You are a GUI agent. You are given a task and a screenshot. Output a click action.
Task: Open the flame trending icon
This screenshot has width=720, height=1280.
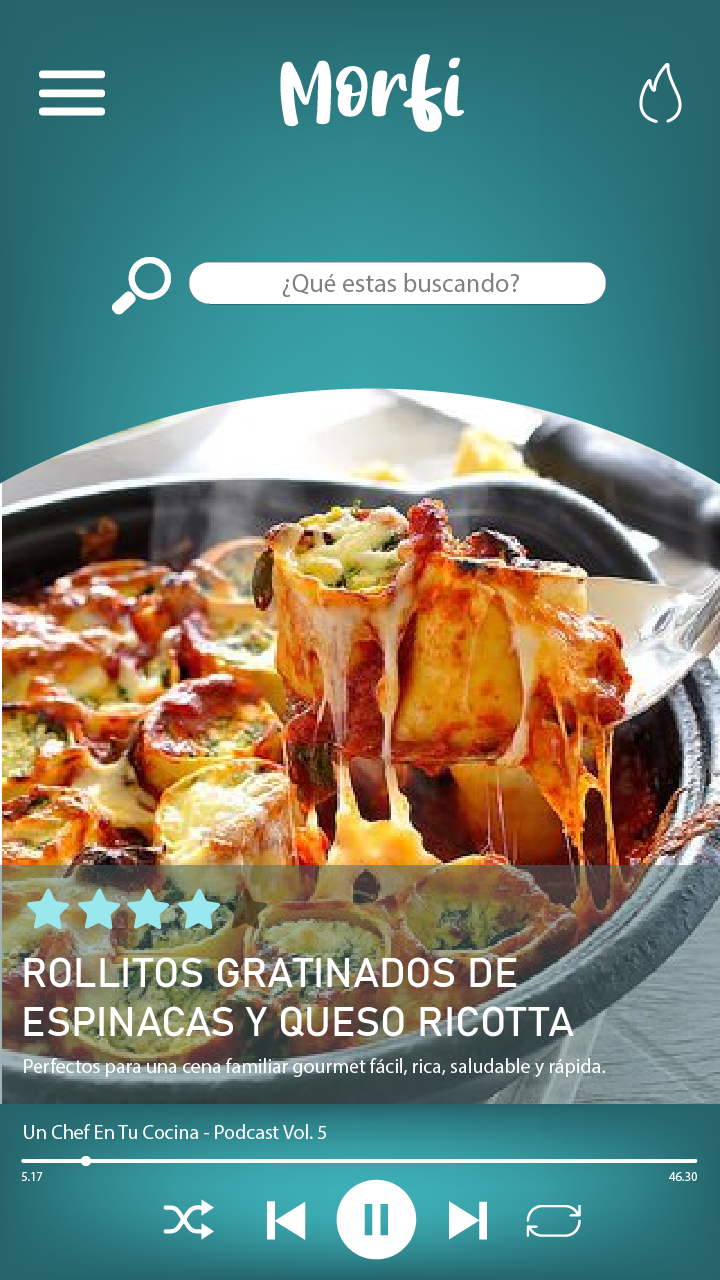[x=660, y=94]
